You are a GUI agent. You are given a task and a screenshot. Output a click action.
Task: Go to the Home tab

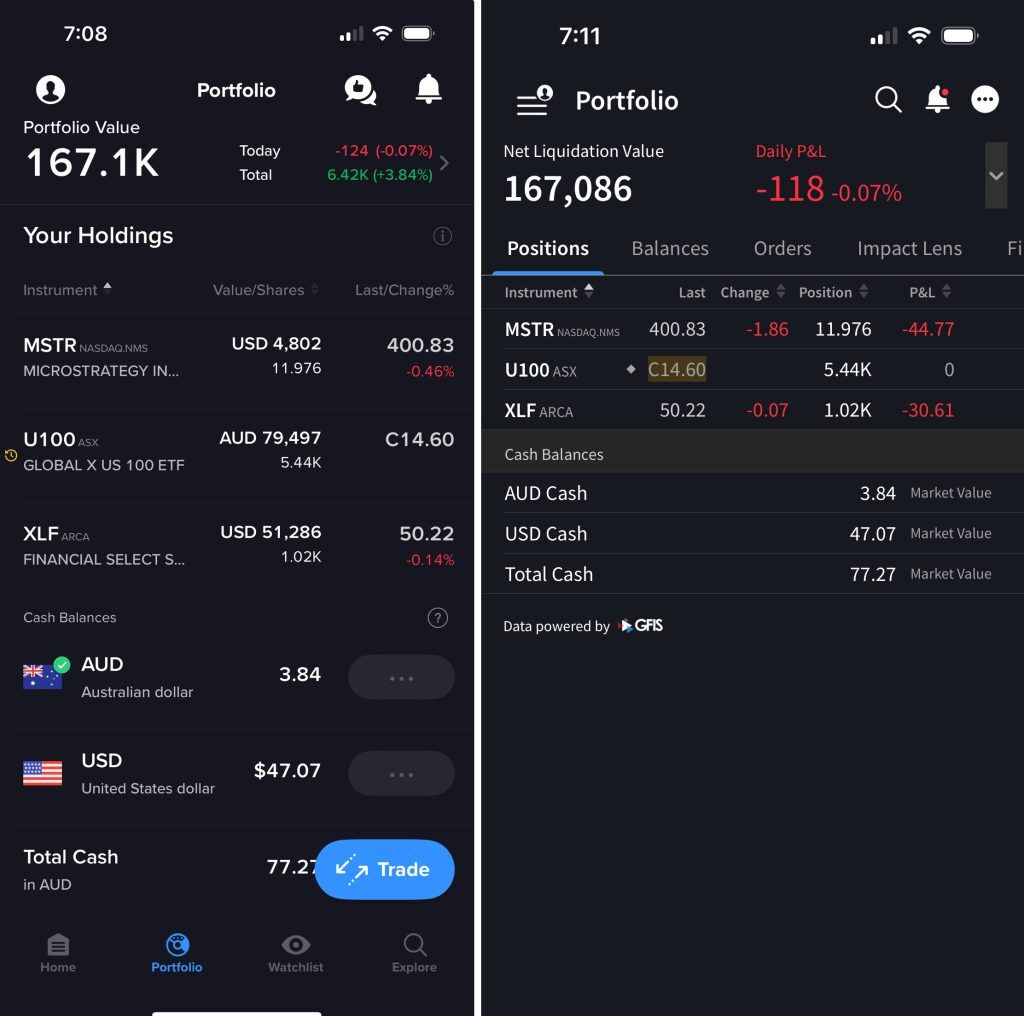pyautogui.click(x=58, y=953)
